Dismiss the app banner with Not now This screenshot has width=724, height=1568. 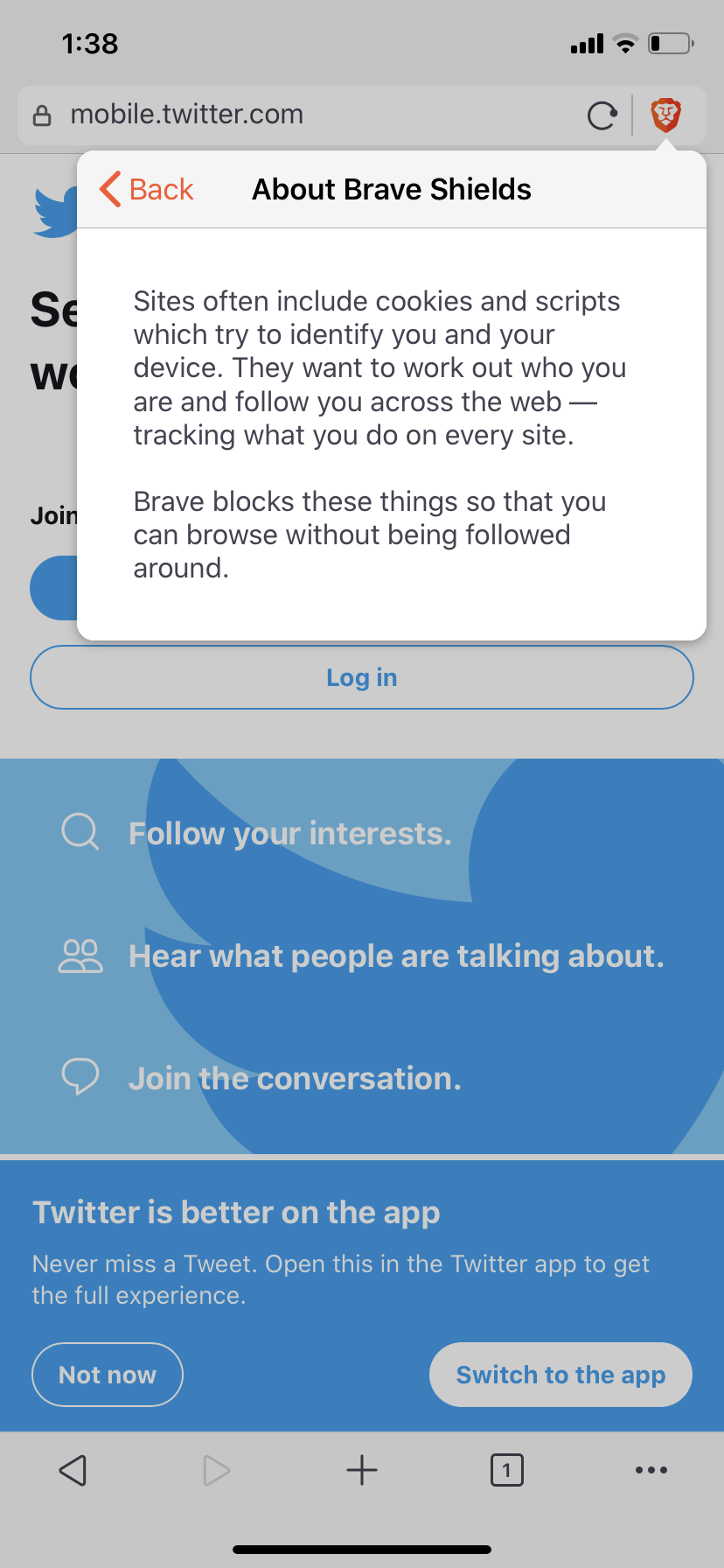(x=108, y=1375)
